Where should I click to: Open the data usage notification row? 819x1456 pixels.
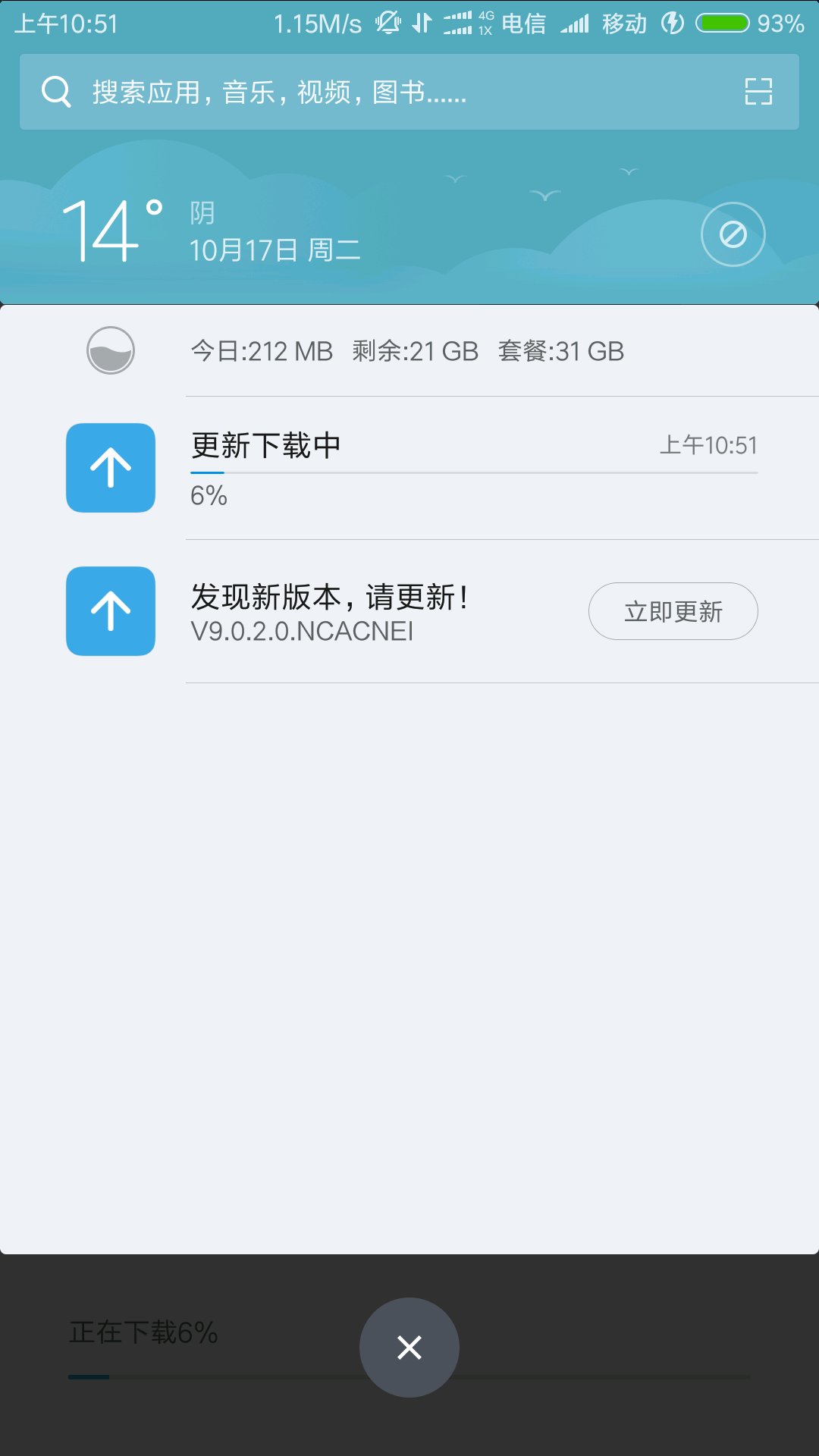point(407,351)
